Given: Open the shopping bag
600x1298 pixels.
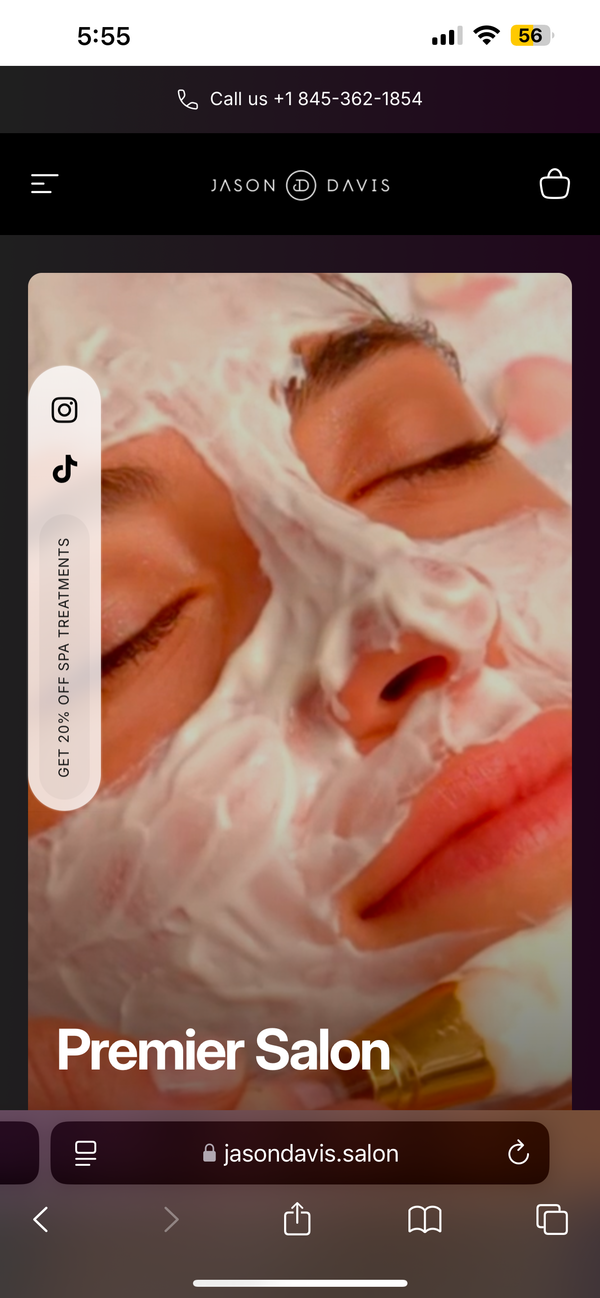Looking at the screenshot, I should click(554, 184).
